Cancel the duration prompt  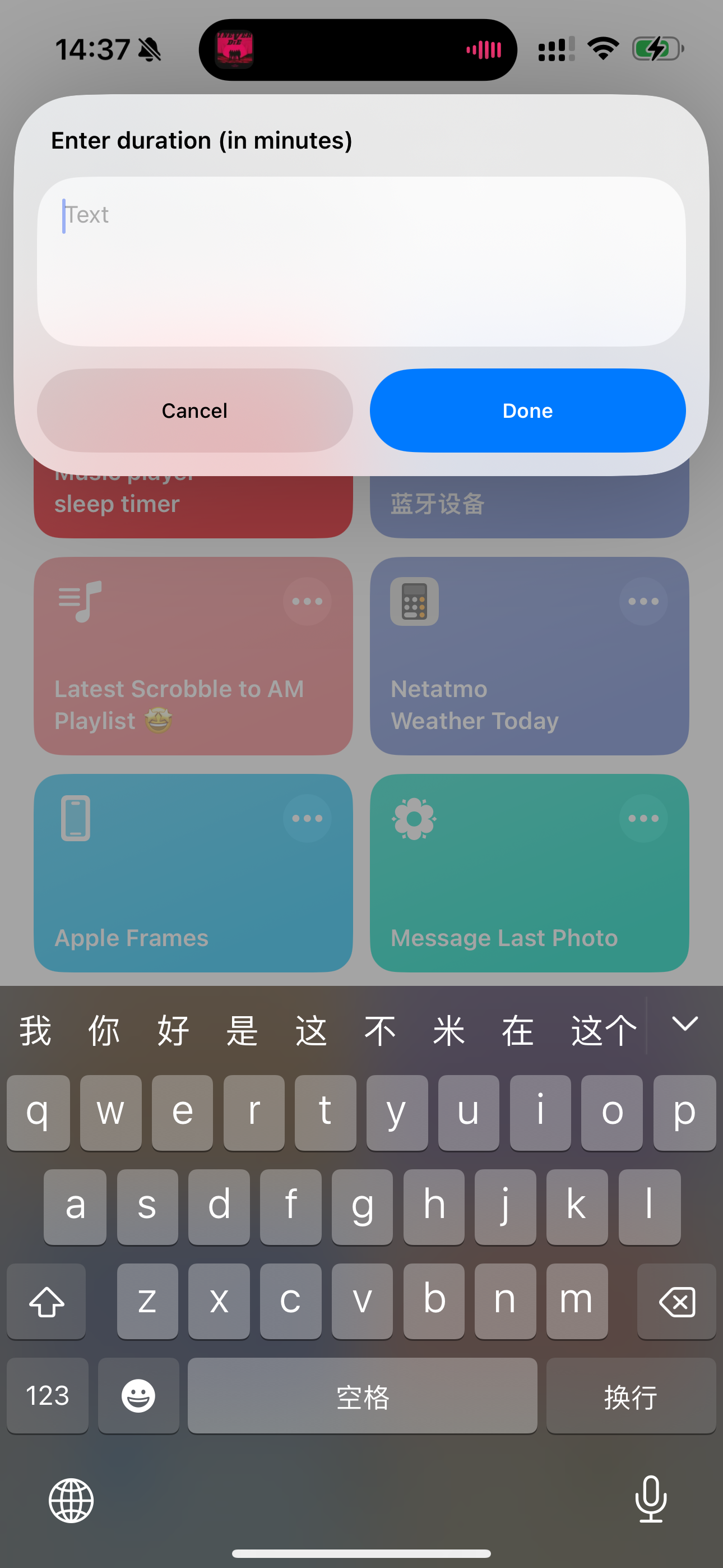coord(194,411)
